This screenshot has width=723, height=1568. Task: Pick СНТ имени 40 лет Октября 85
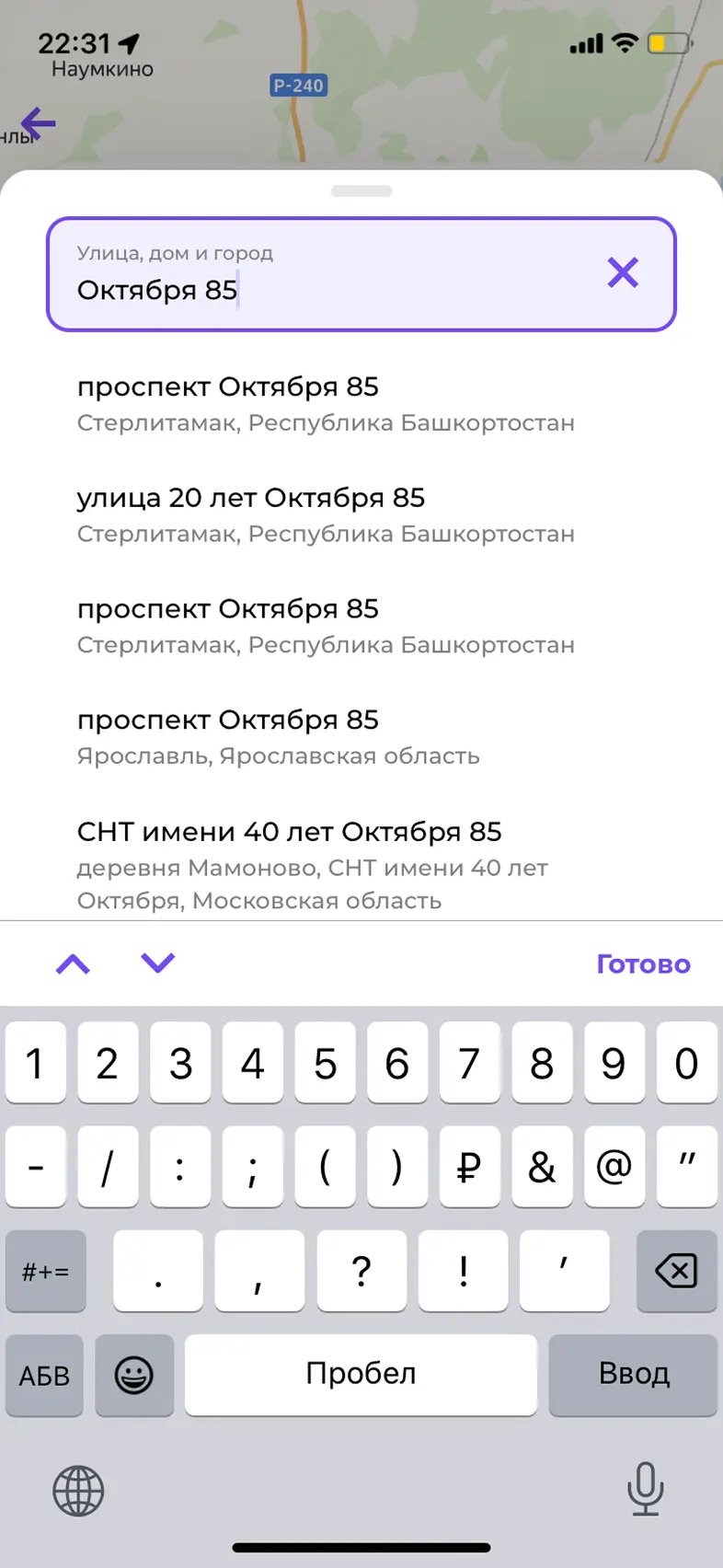tap(313, 864)
